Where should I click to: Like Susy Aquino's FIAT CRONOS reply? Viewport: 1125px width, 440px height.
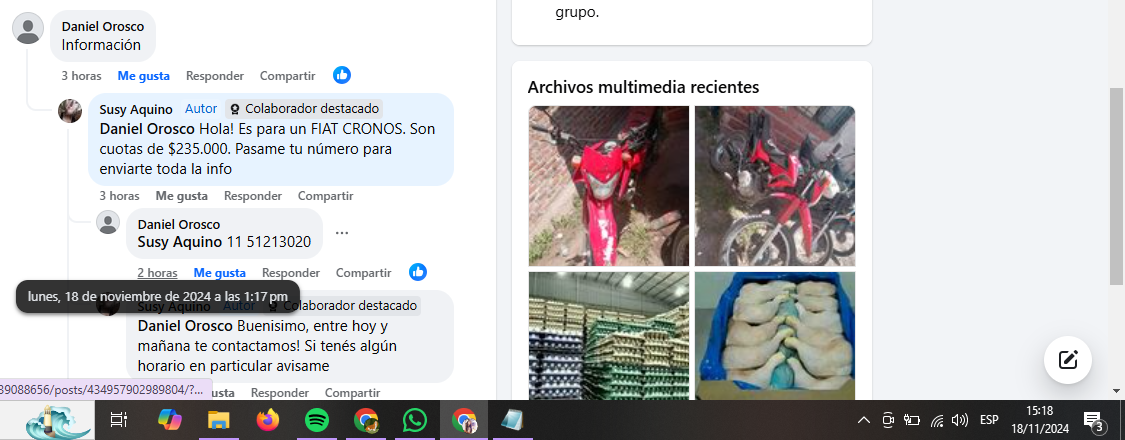coord(181,195)
